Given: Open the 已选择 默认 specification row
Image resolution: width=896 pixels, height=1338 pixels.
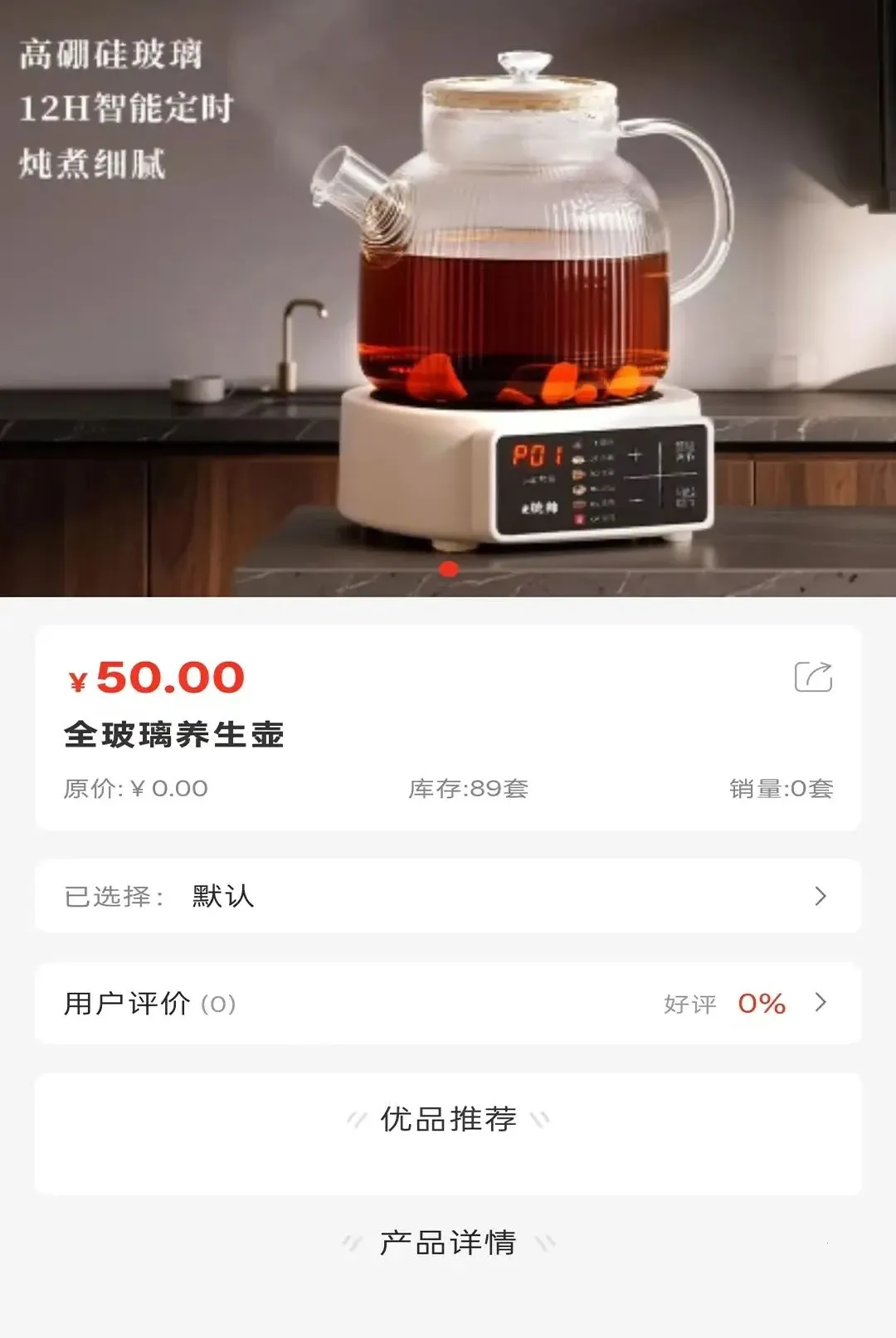Looking at the screenshot, I should 448,896.
